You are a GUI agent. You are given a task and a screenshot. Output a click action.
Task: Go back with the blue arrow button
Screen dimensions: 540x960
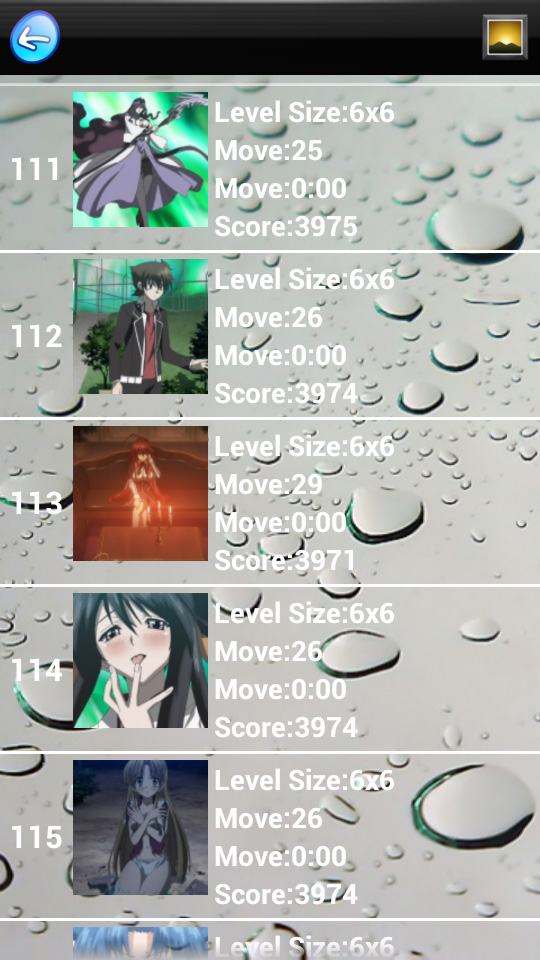pyautogui.click(x=35, y=37)
